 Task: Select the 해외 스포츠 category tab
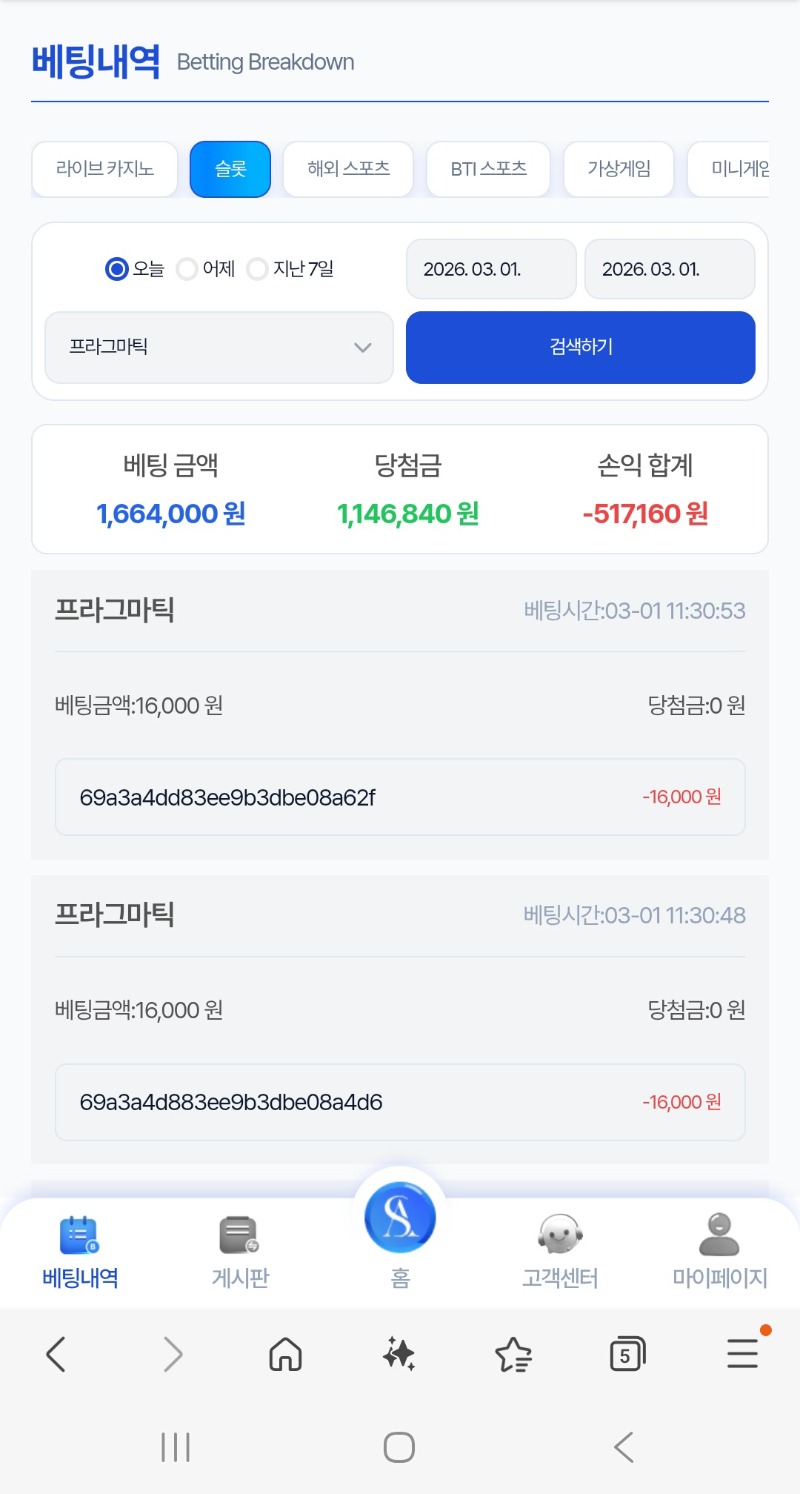[x=348, y=169]
